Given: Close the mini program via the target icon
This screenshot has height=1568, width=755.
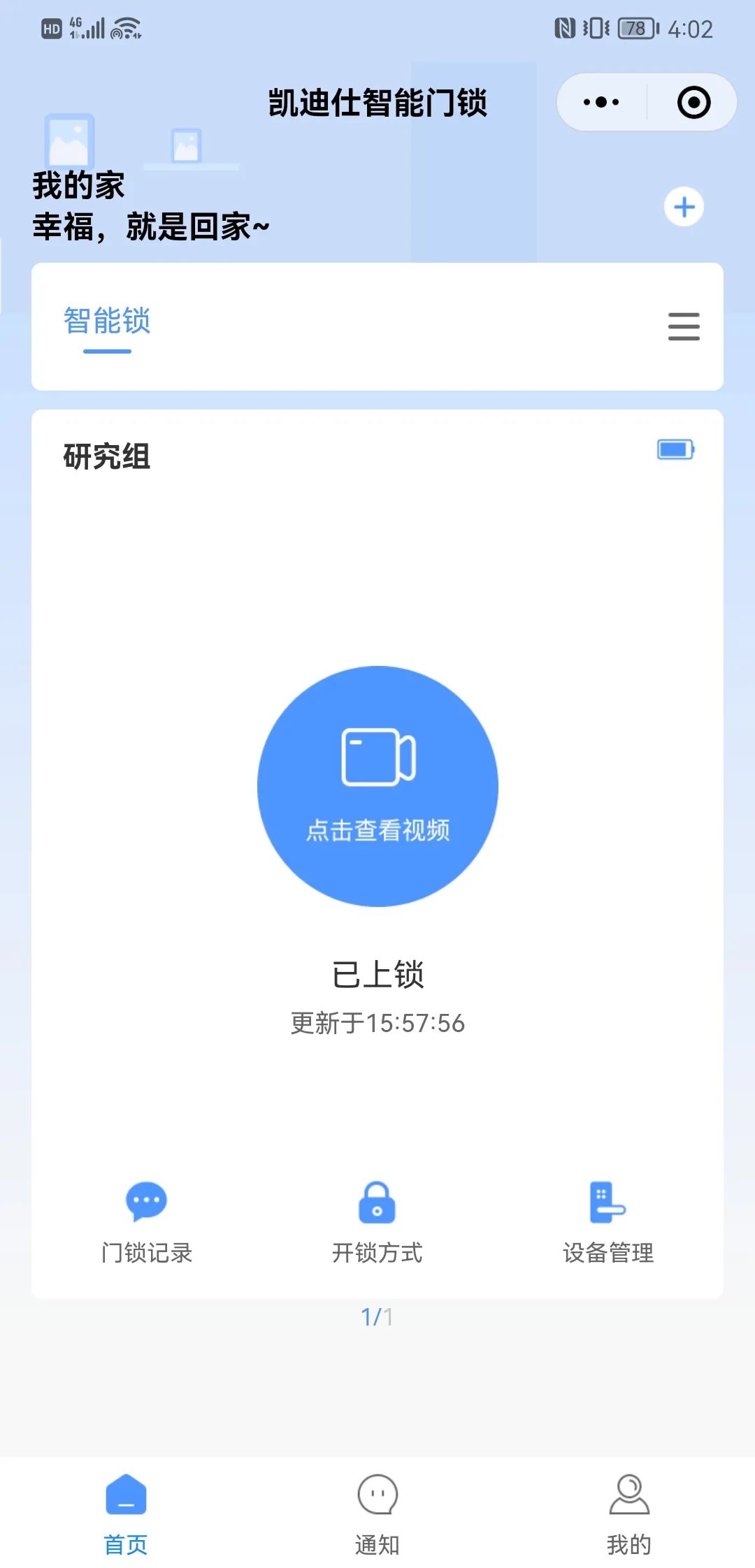Looking at the screenshot, I should pyautogui.click(x=693, y=103).
